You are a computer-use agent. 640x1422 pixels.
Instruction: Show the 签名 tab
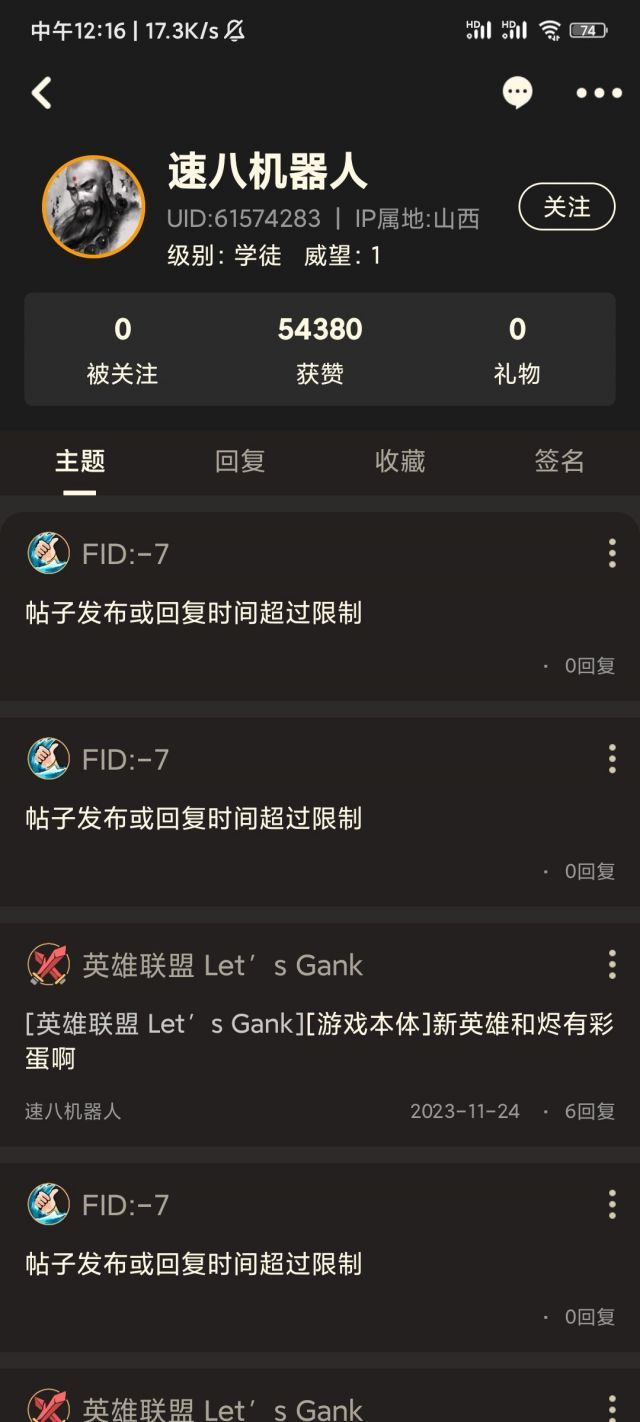pos(559,461)
